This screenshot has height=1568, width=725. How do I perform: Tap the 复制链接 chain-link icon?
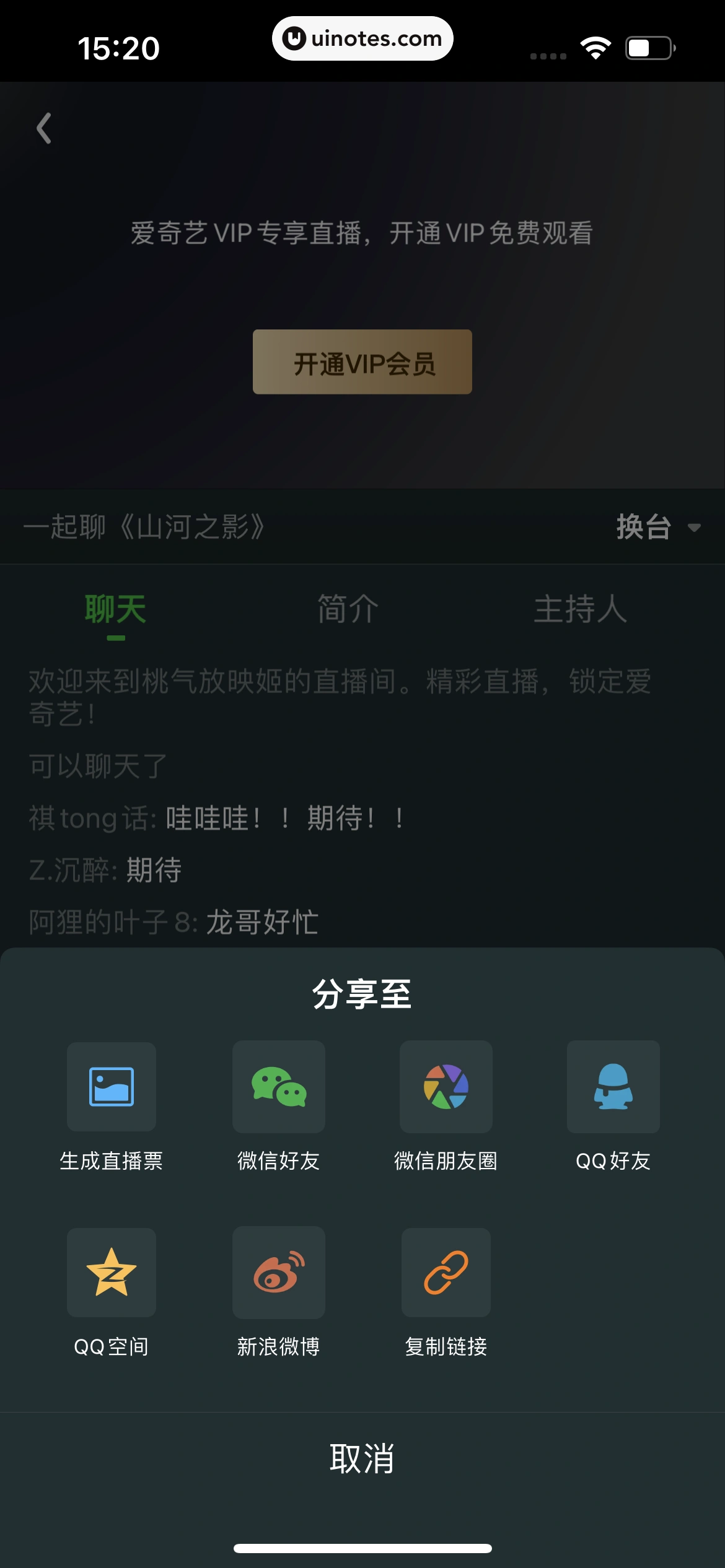coord(446,1273)
